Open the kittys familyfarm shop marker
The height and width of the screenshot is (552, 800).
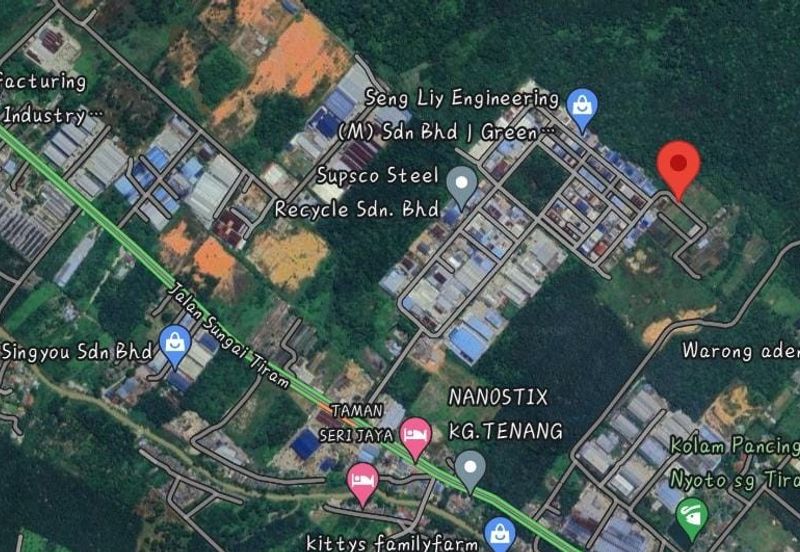[498, 531]
